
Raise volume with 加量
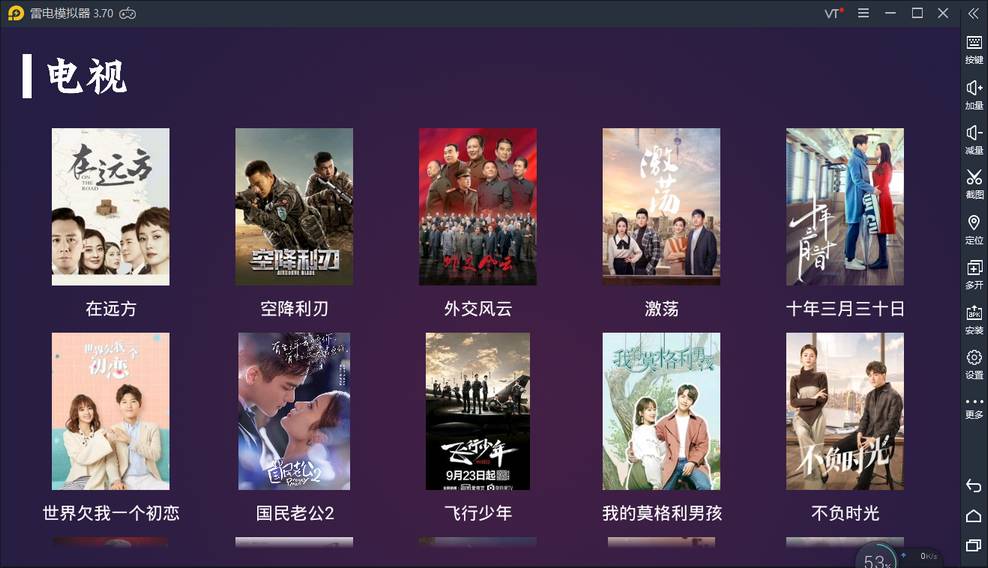[973, 94]
